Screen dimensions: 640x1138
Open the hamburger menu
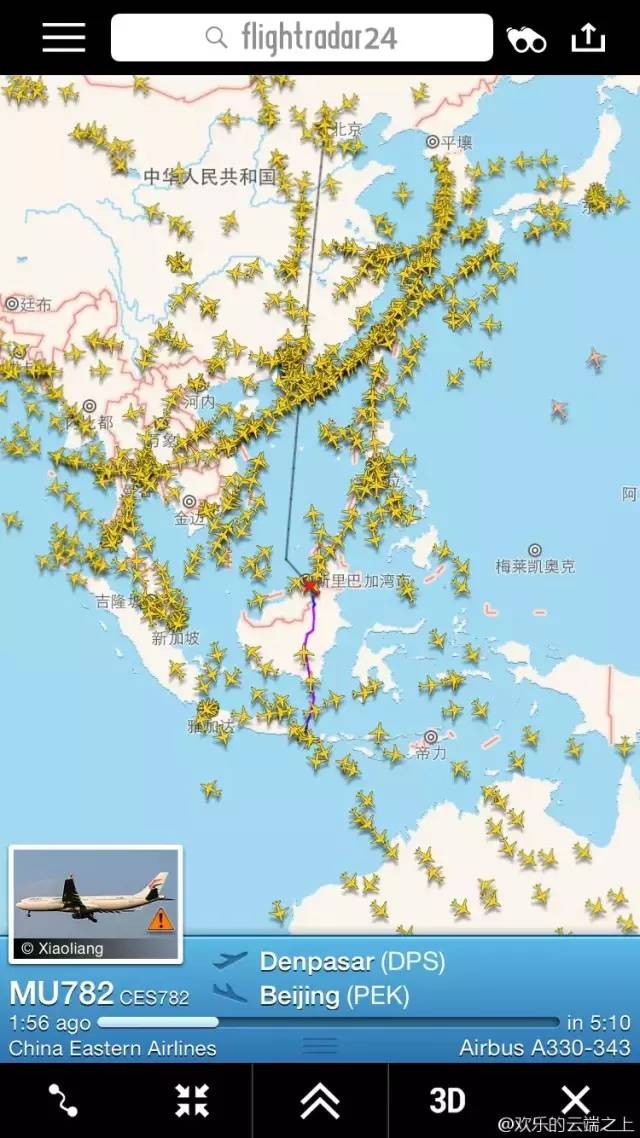coord(63,38)
